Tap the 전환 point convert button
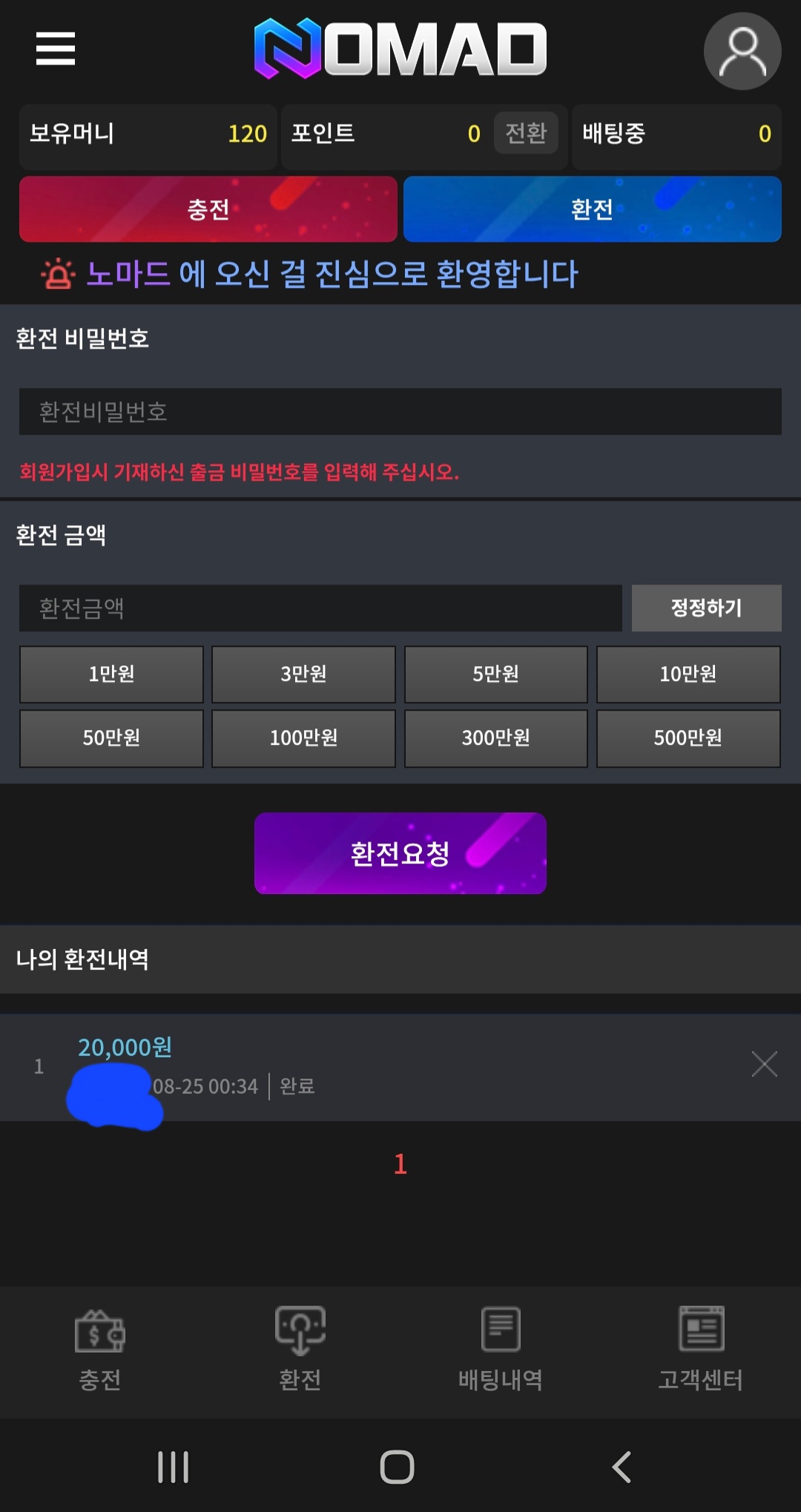Screen dimensions: 801x1512 526,134
